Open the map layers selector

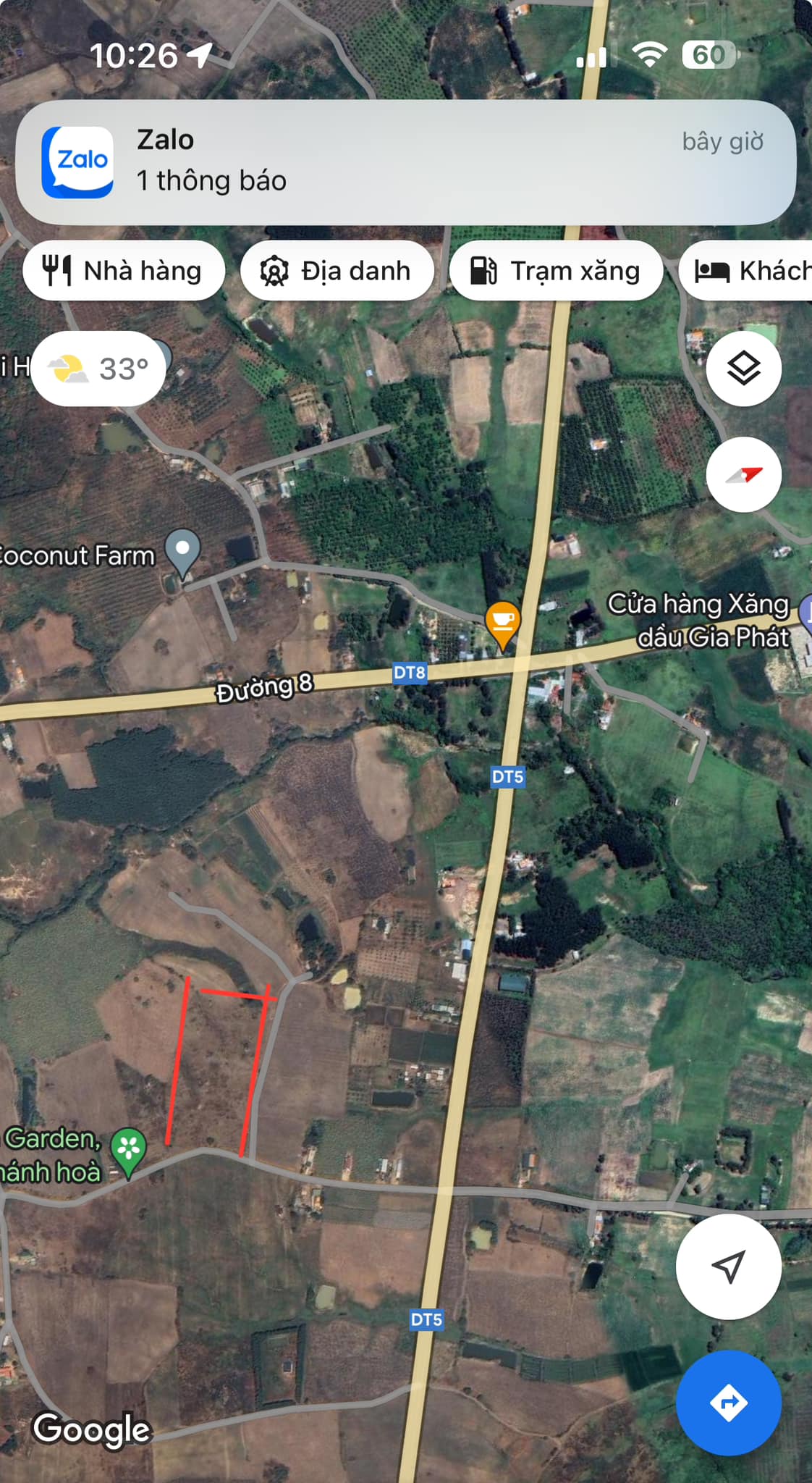coord(743,369)
